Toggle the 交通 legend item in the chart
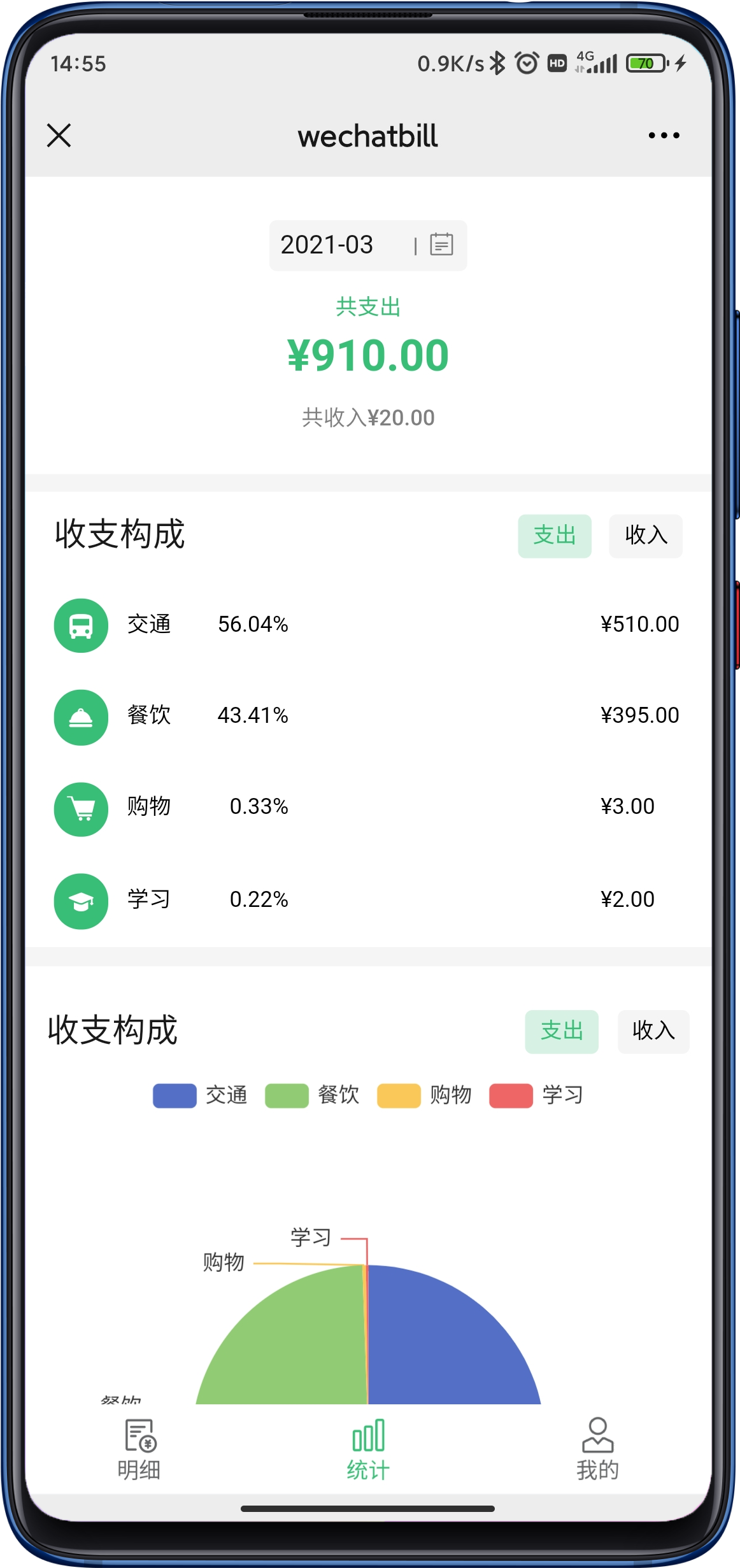Screen dimensions: 740x1568 (x=200, y=1095)
